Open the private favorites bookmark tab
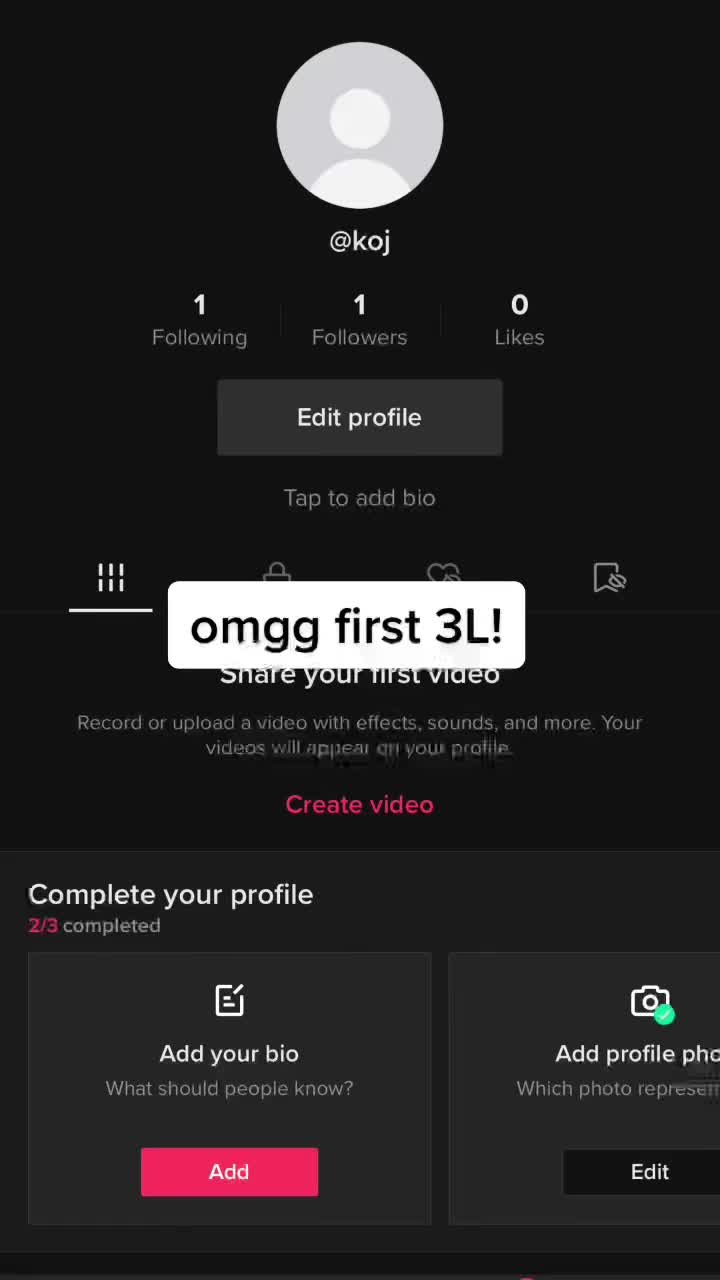The height and width of the screenshot is (1280, 720). (x=609, y=577)
